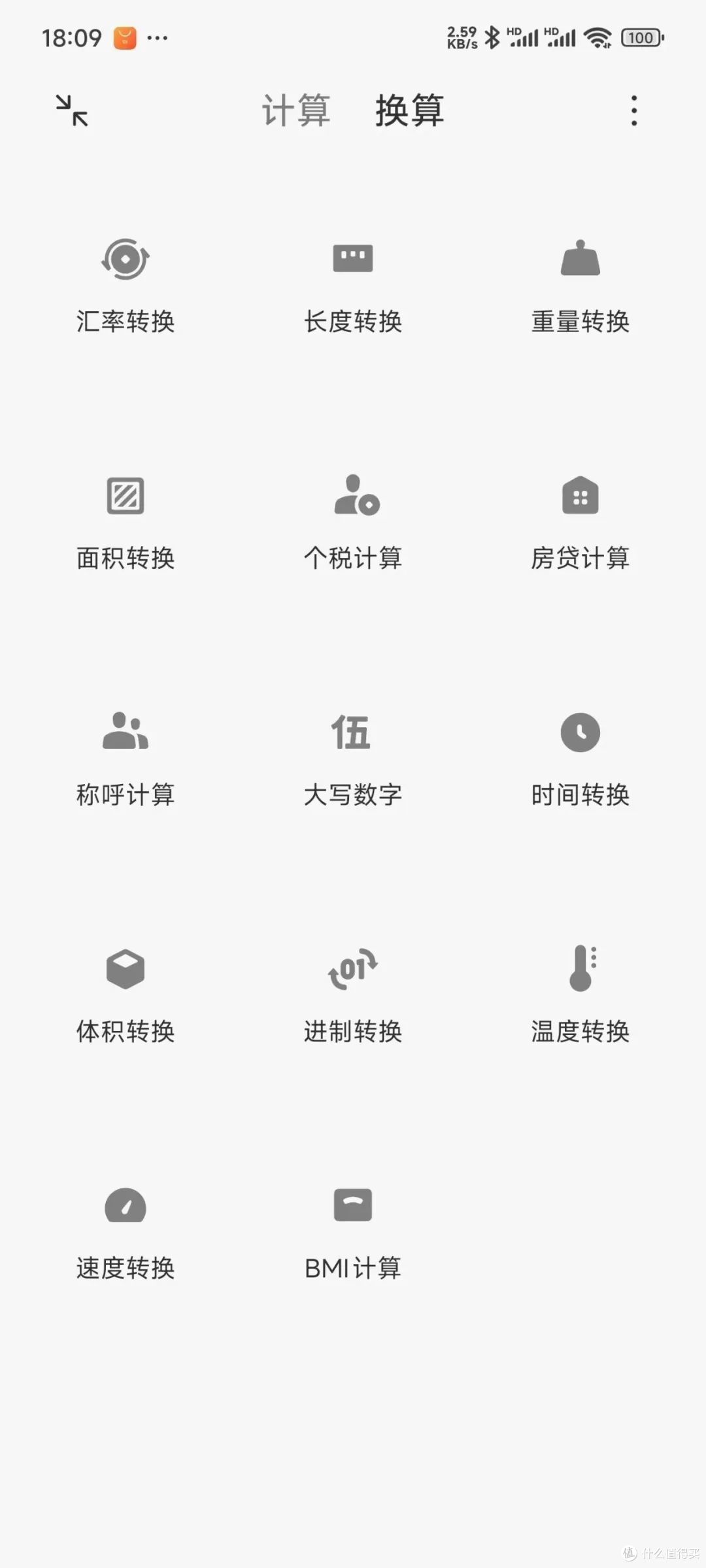Start the BMI计算 body mass calculator
Screen dimensions: 706x1568
(x=353, y=1232)
